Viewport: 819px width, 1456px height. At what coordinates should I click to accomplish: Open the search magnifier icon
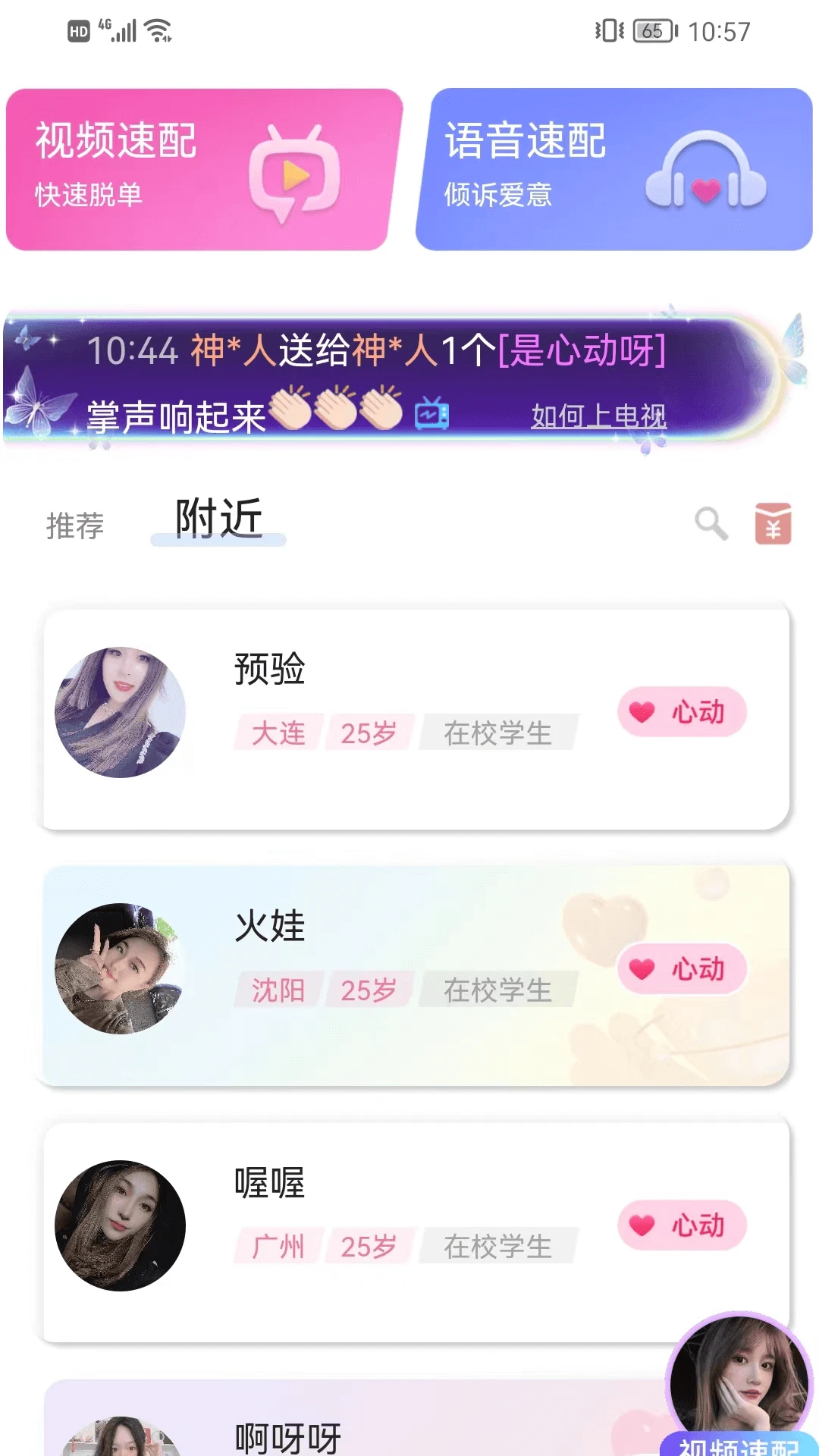[711, 523]
